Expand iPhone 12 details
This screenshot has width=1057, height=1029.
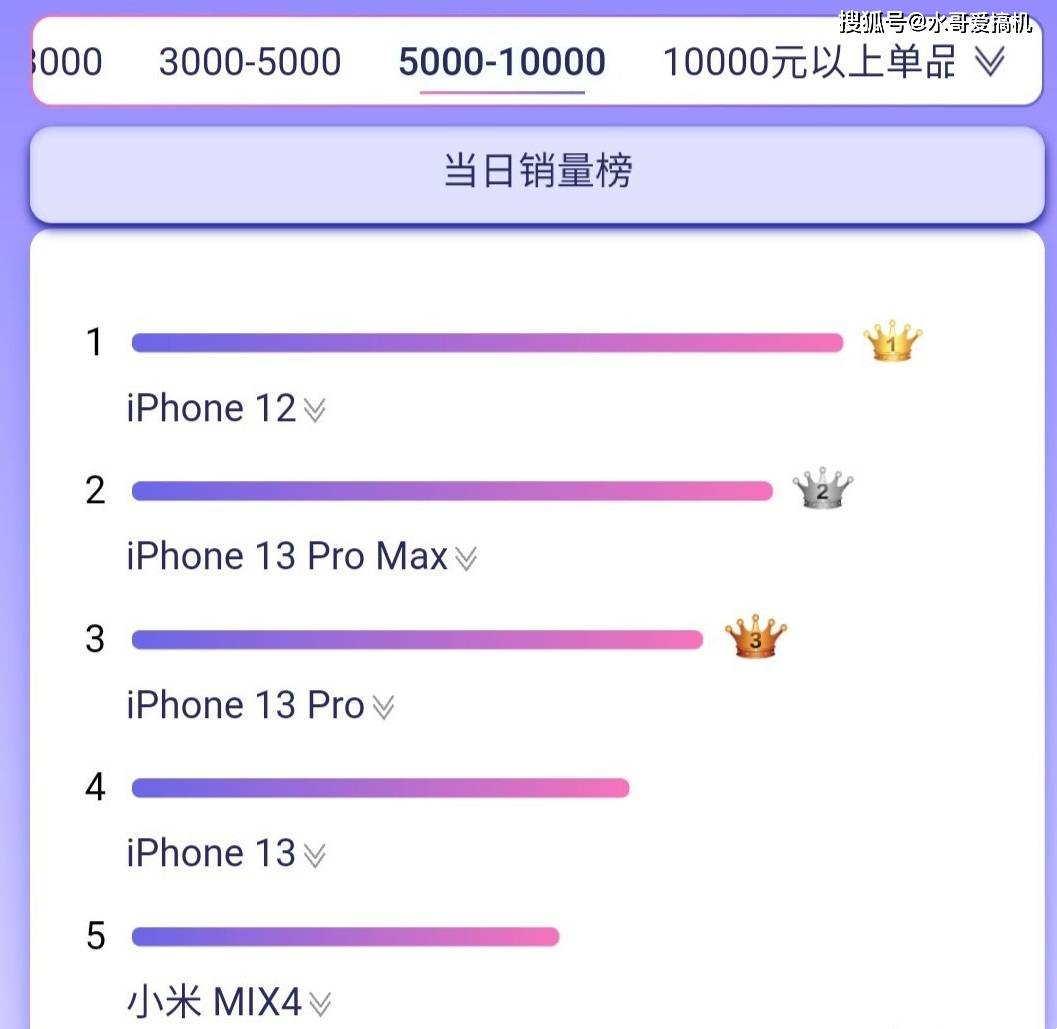314,411
